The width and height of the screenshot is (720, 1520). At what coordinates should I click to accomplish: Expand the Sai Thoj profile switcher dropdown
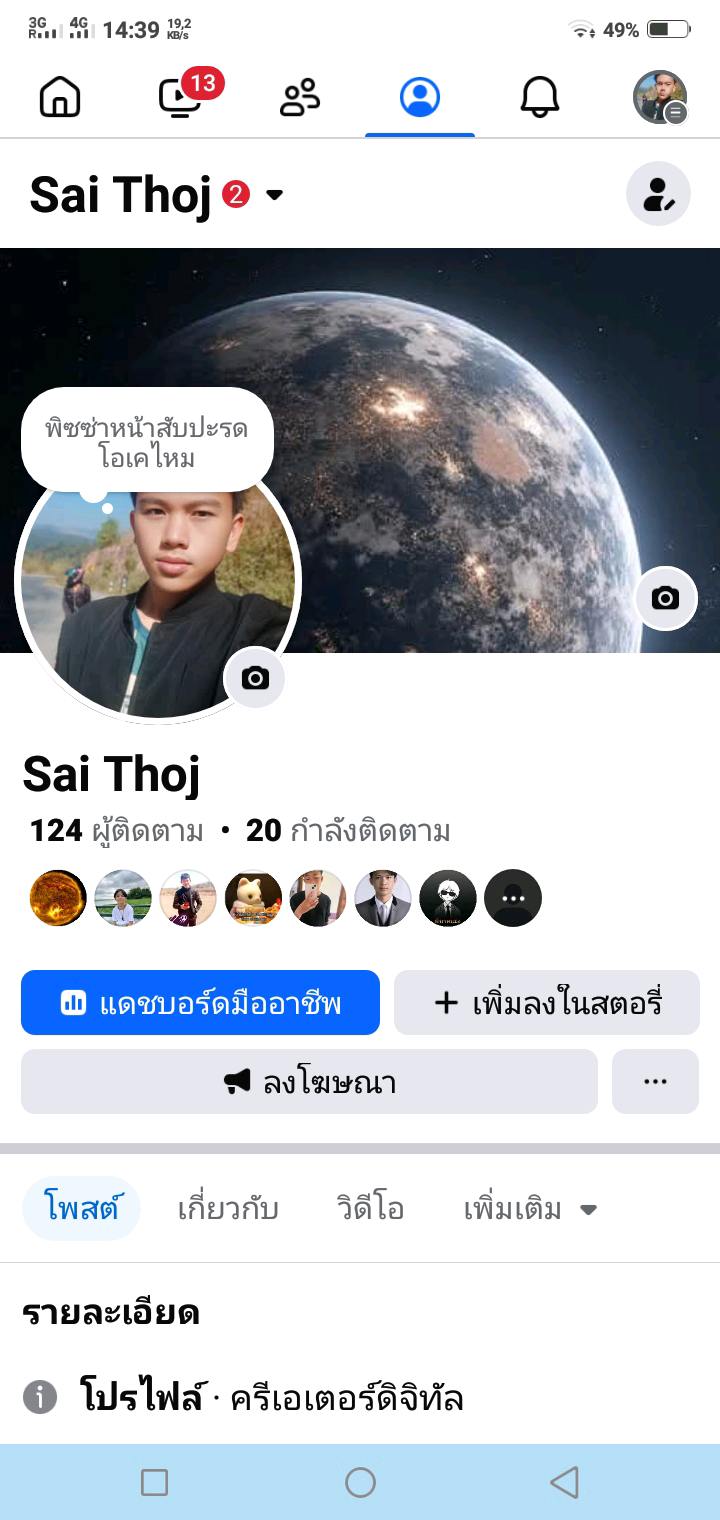[275, 195]
